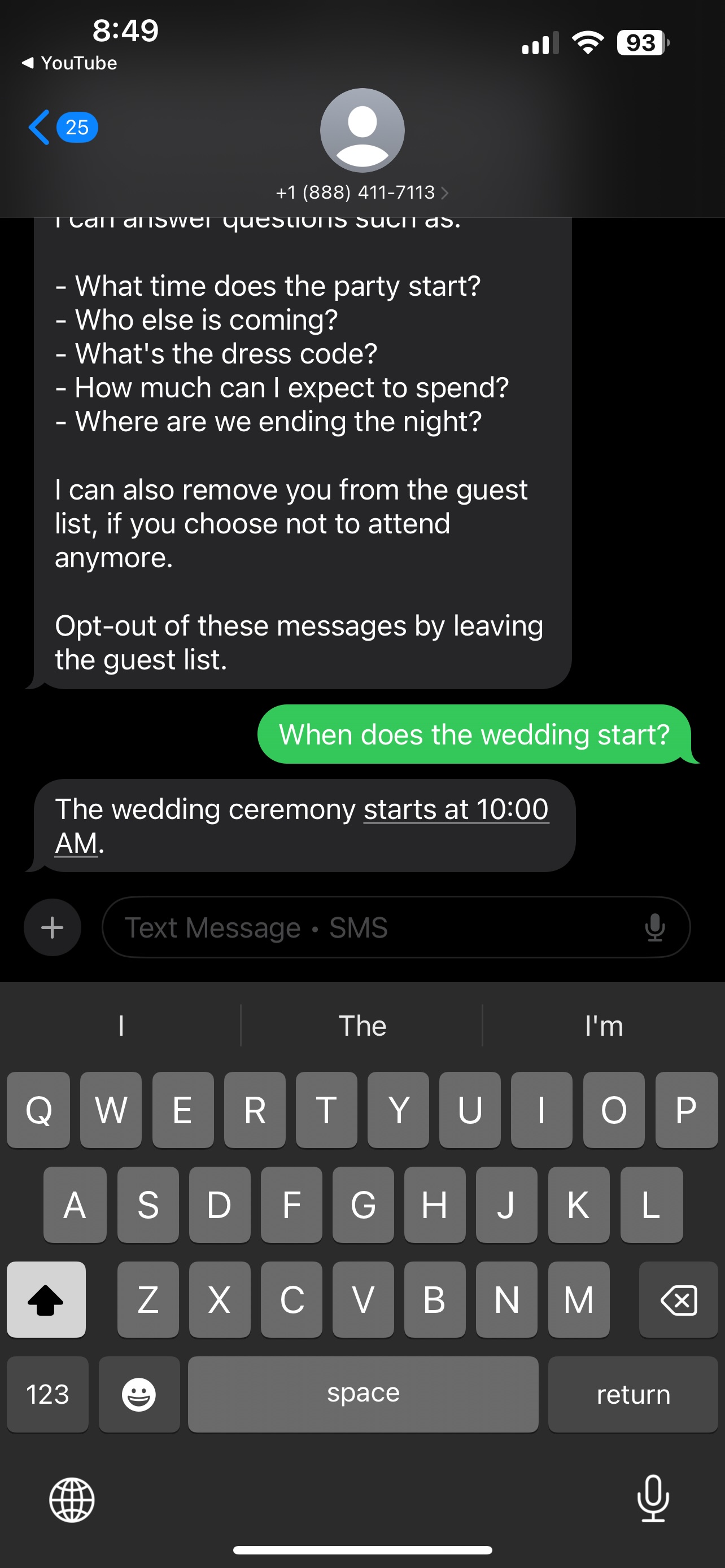Insert the suggested word "The"
The image size is (725, 1568).
362,1026
